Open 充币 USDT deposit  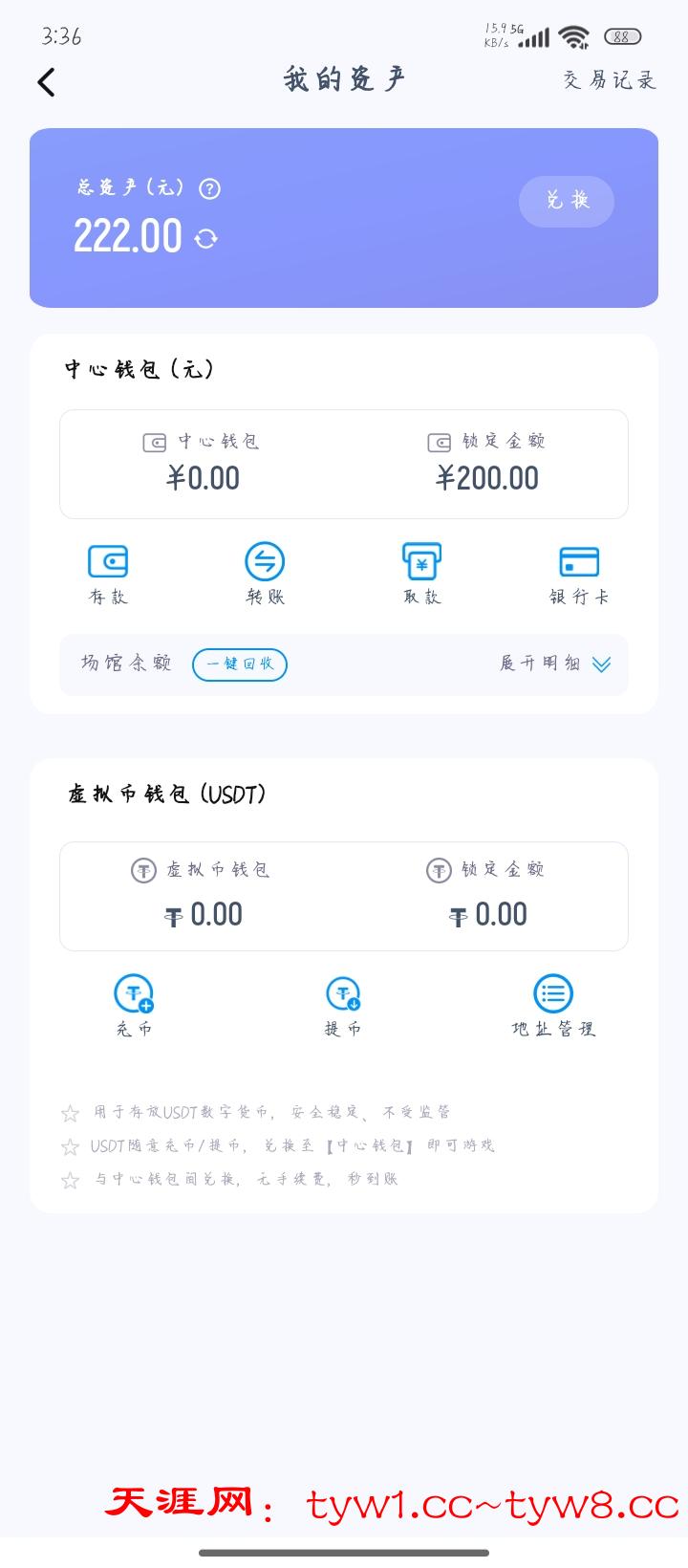(x=134, y=1006)
